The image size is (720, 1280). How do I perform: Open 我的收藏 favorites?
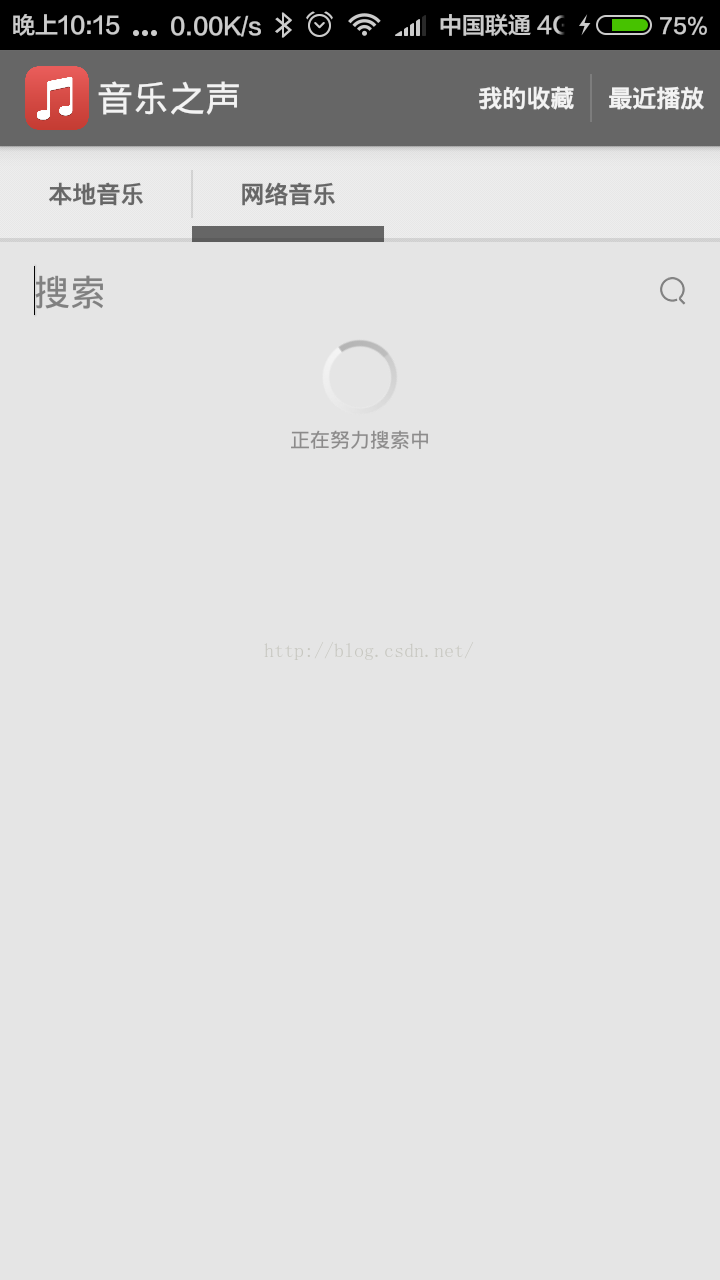tap(526, 99)
